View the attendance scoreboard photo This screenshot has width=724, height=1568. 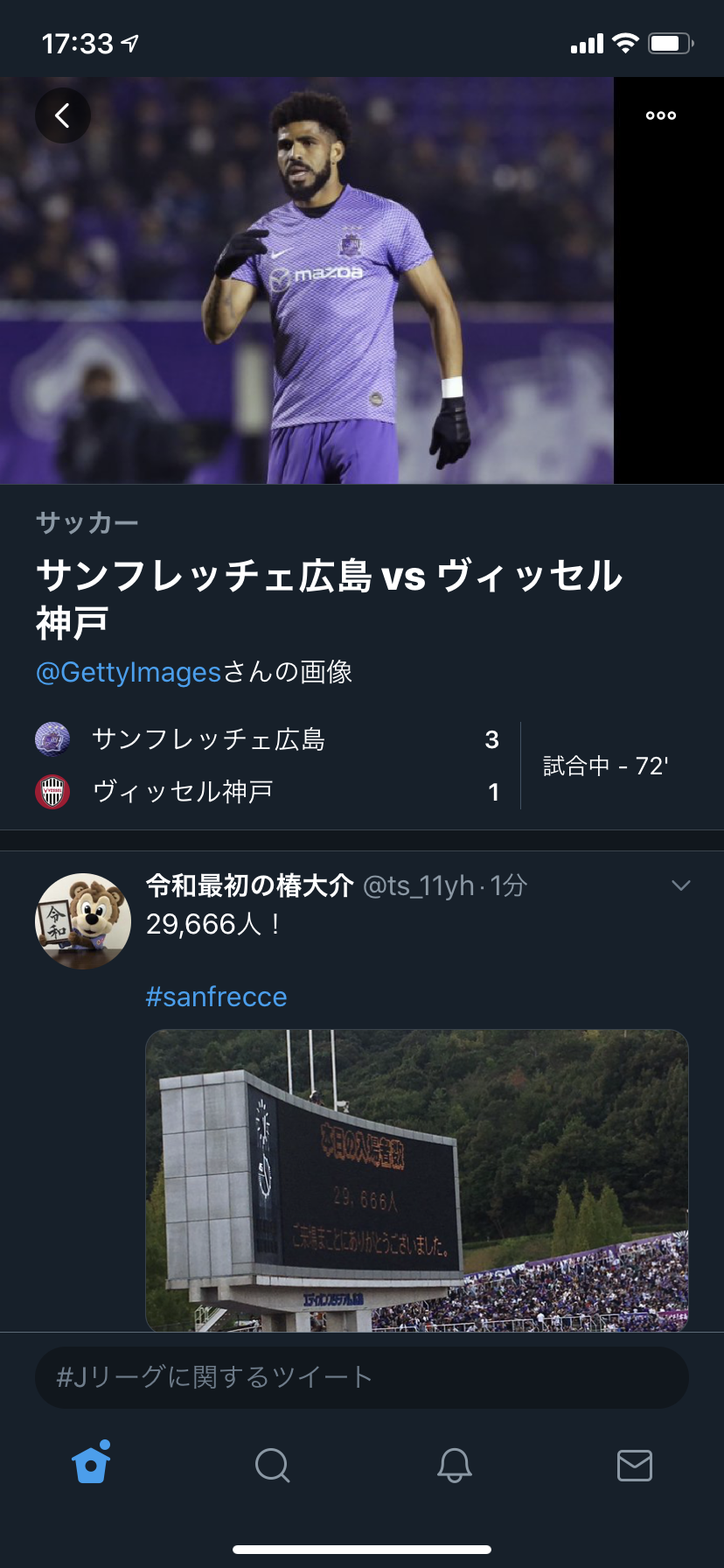417,1179
